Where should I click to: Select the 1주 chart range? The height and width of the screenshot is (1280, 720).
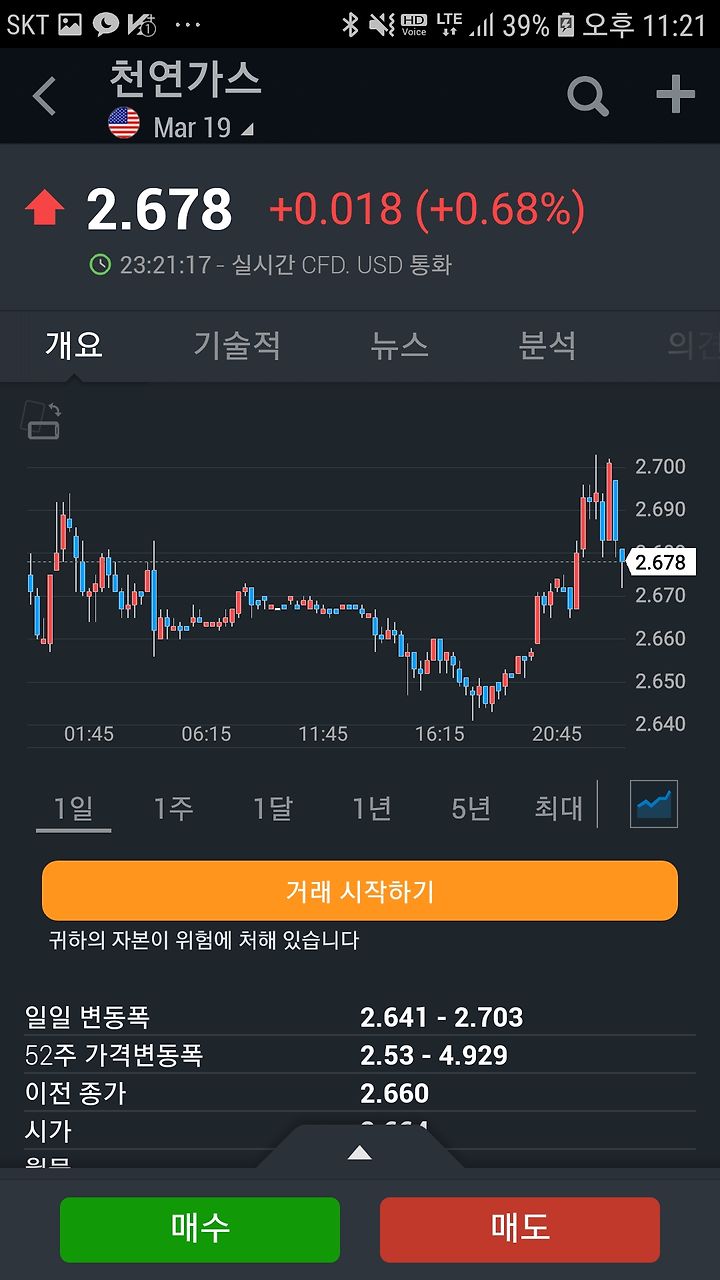(173, 808)
